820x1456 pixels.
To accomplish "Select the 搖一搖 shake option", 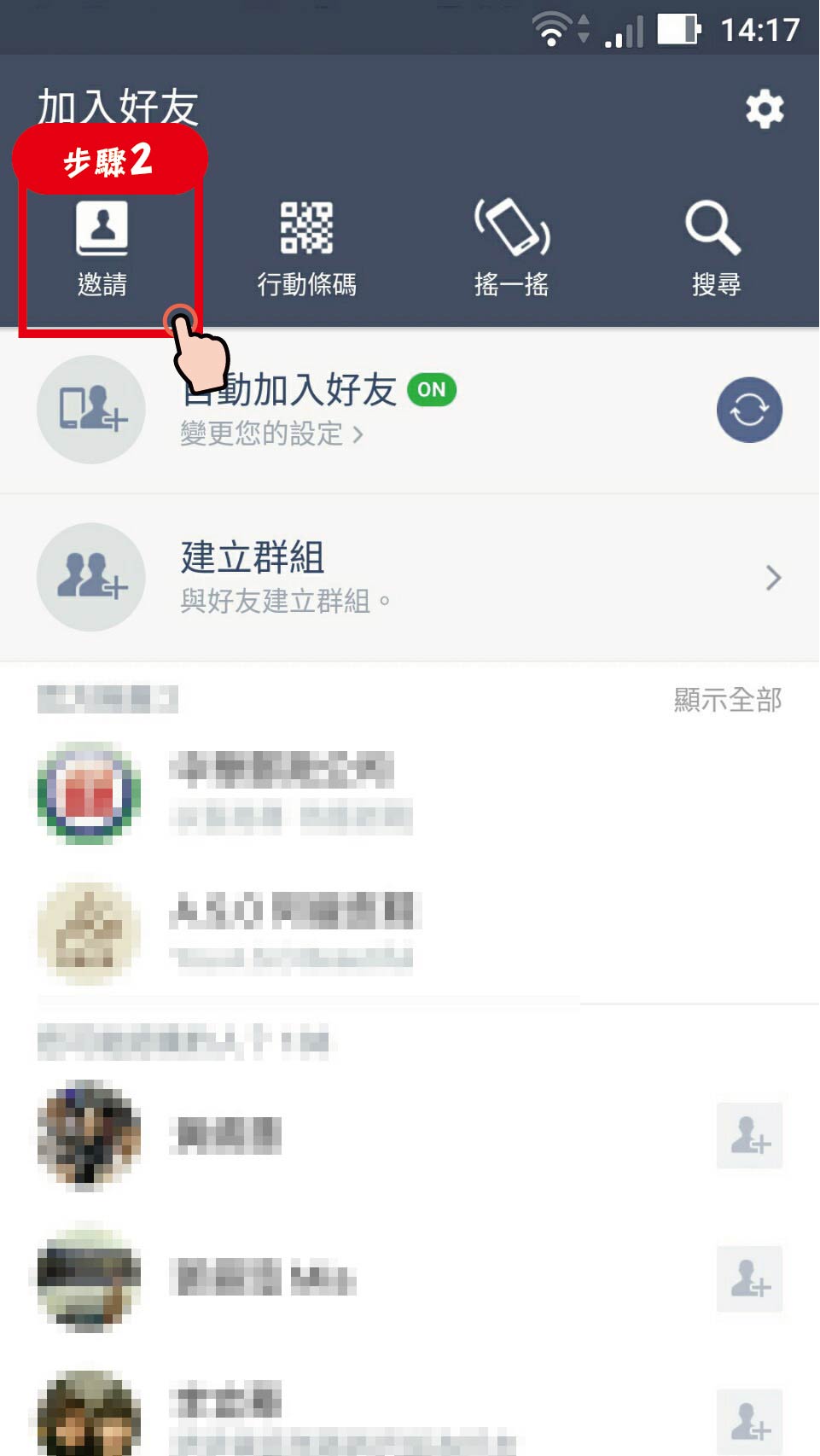I will pos(512,249).
